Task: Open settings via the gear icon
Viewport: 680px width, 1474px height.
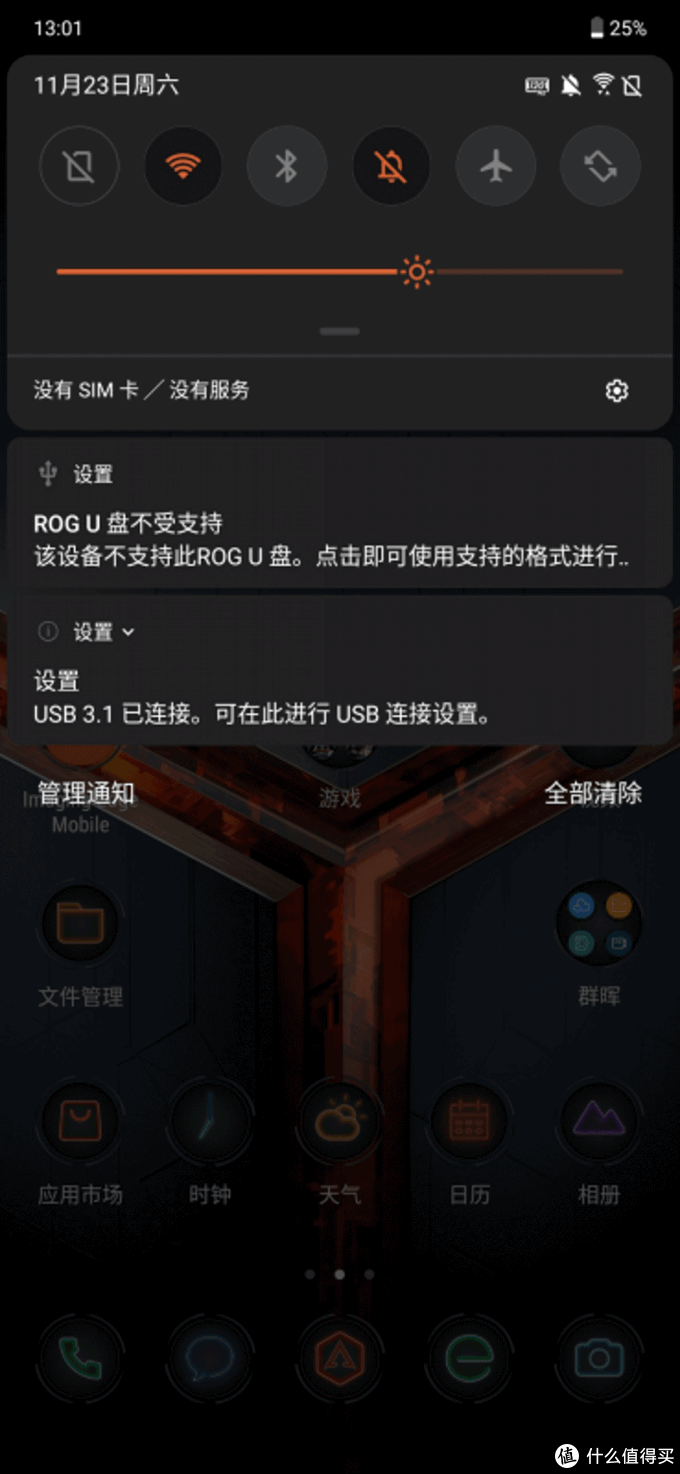Action: [617, 391]
